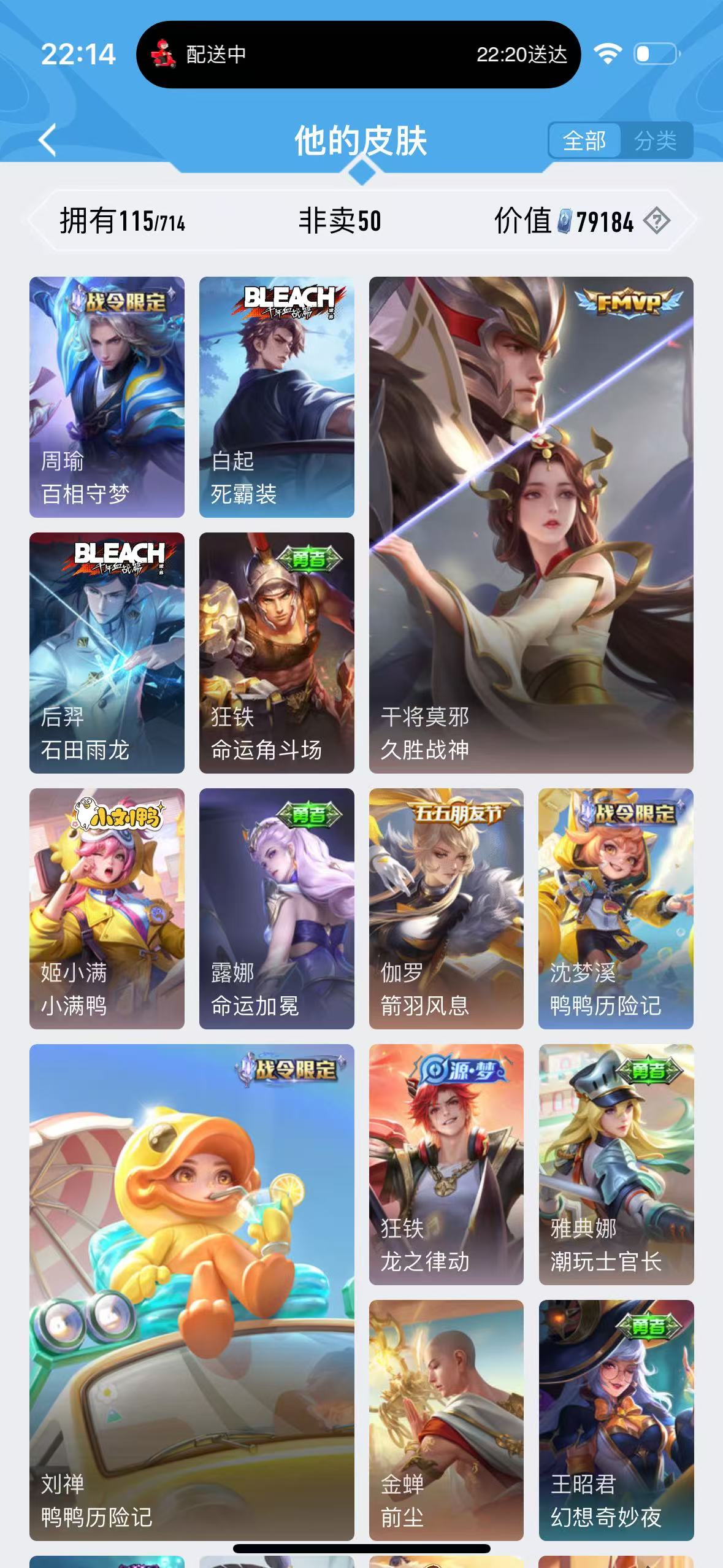View the 狂铁 命运角斗场 skin

(x=277, y=653)
